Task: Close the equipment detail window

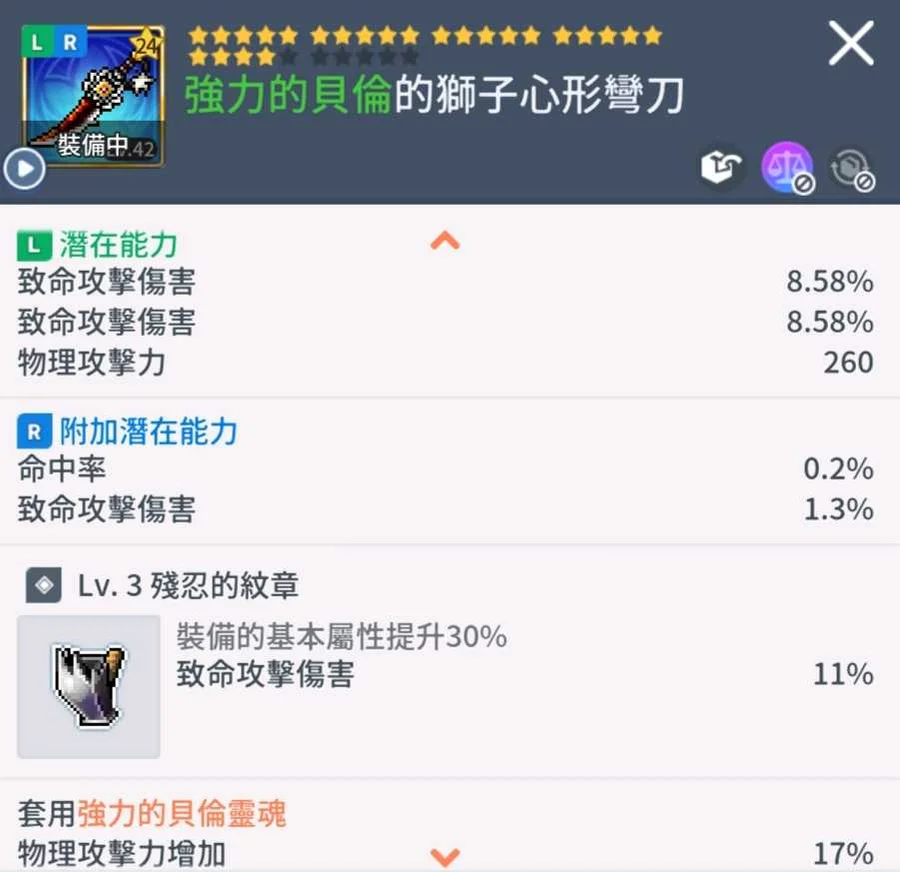Action: tap(851, 45)
